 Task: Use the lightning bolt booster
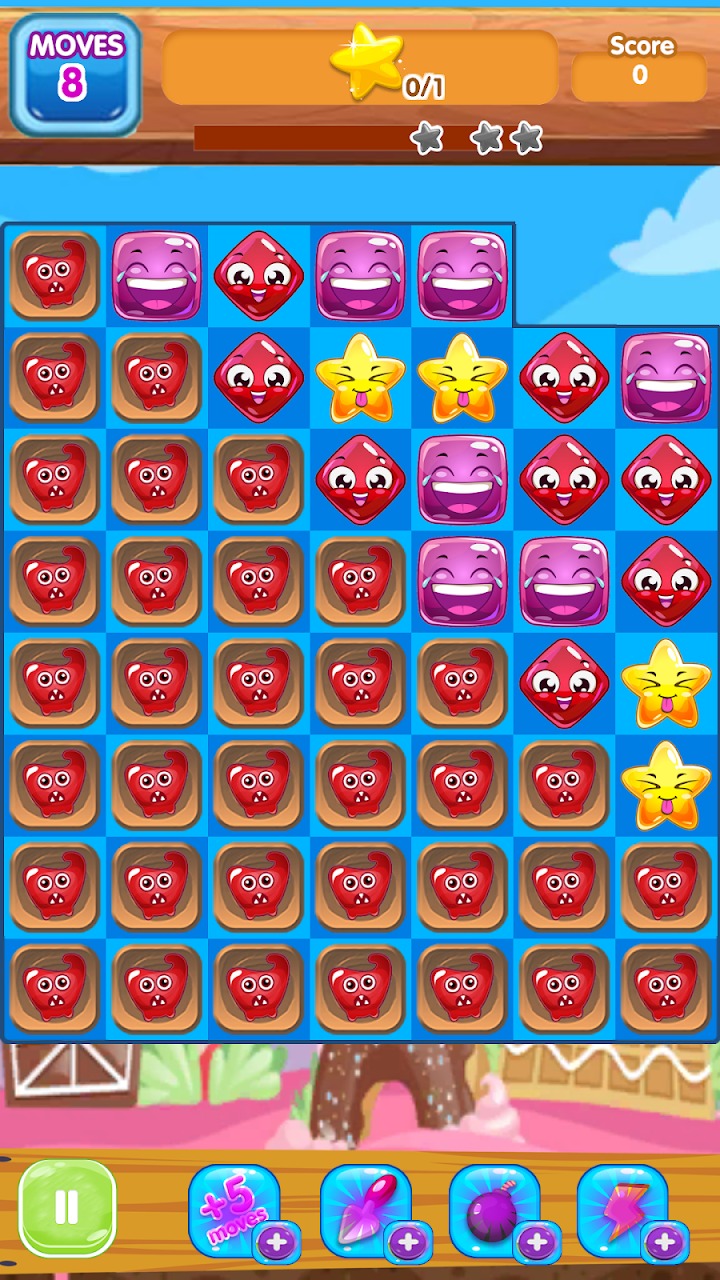[x=622, y=1211]
